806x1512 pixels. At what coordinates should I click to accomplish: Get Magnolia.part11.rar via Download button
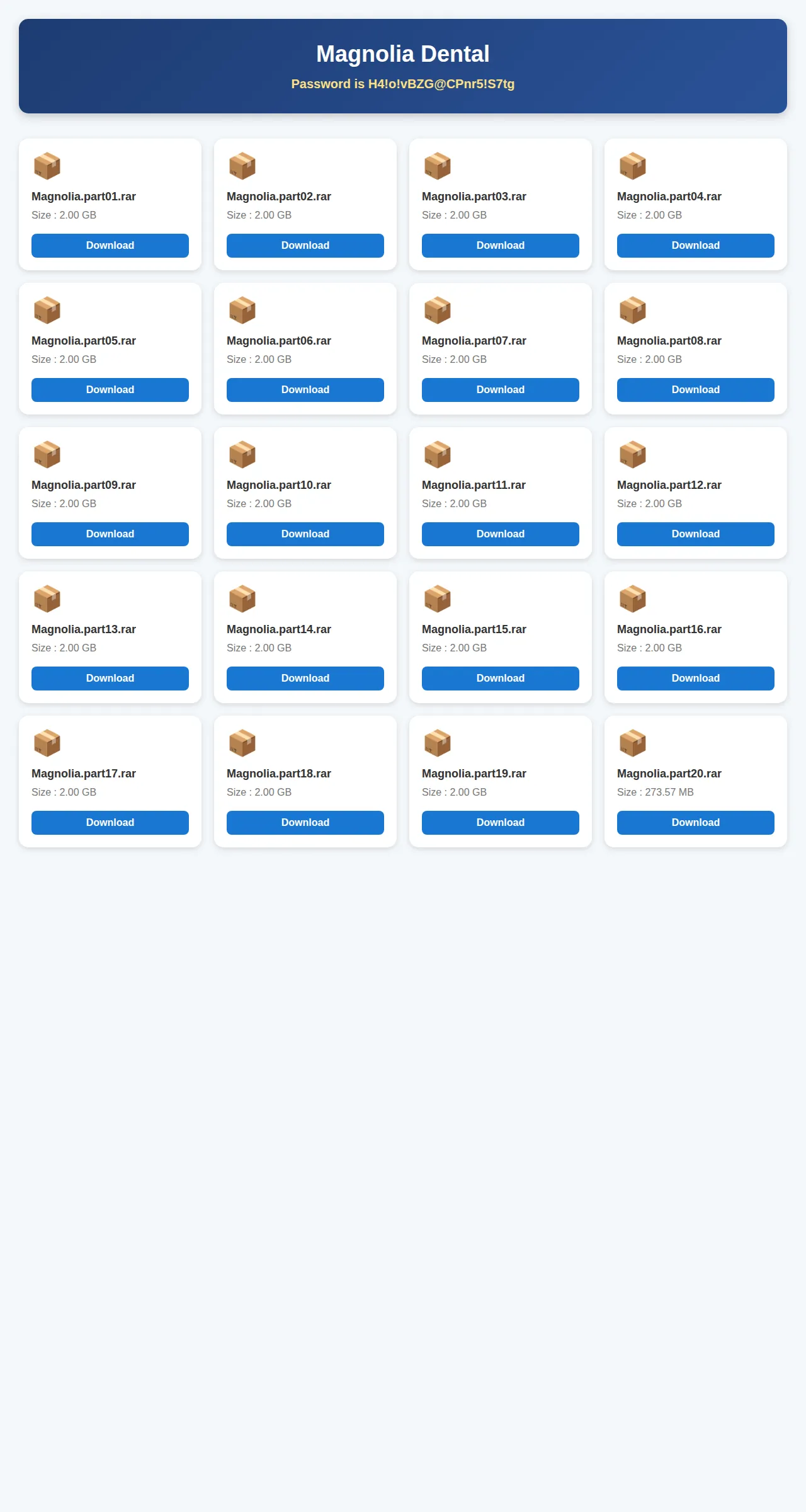(x=501, y=534)
